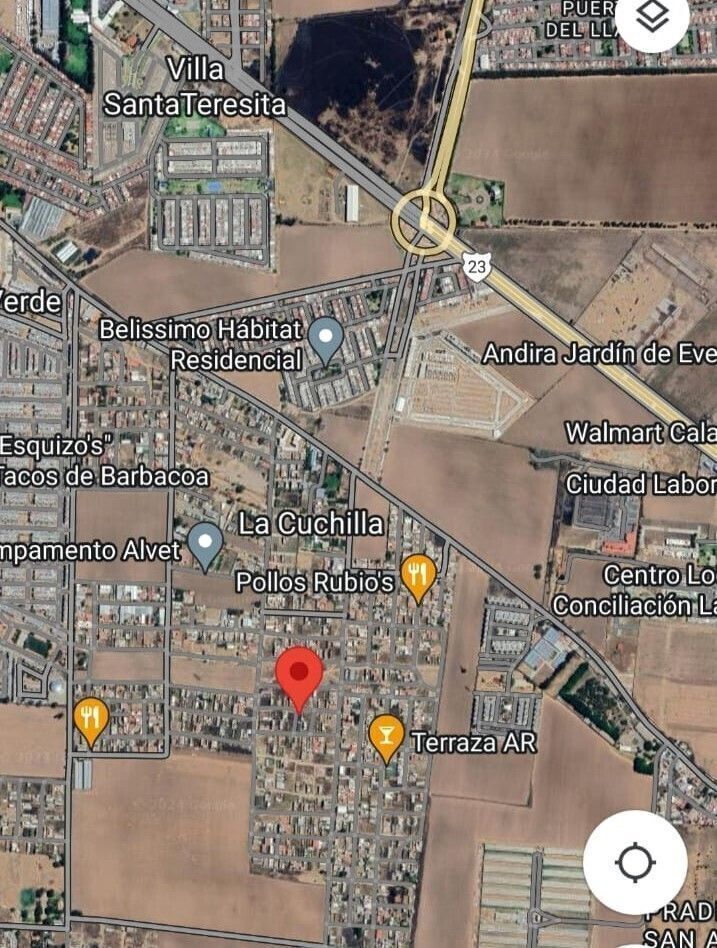Center map on my location
Viewport: 717px width, 948px height.
[635, 862]
